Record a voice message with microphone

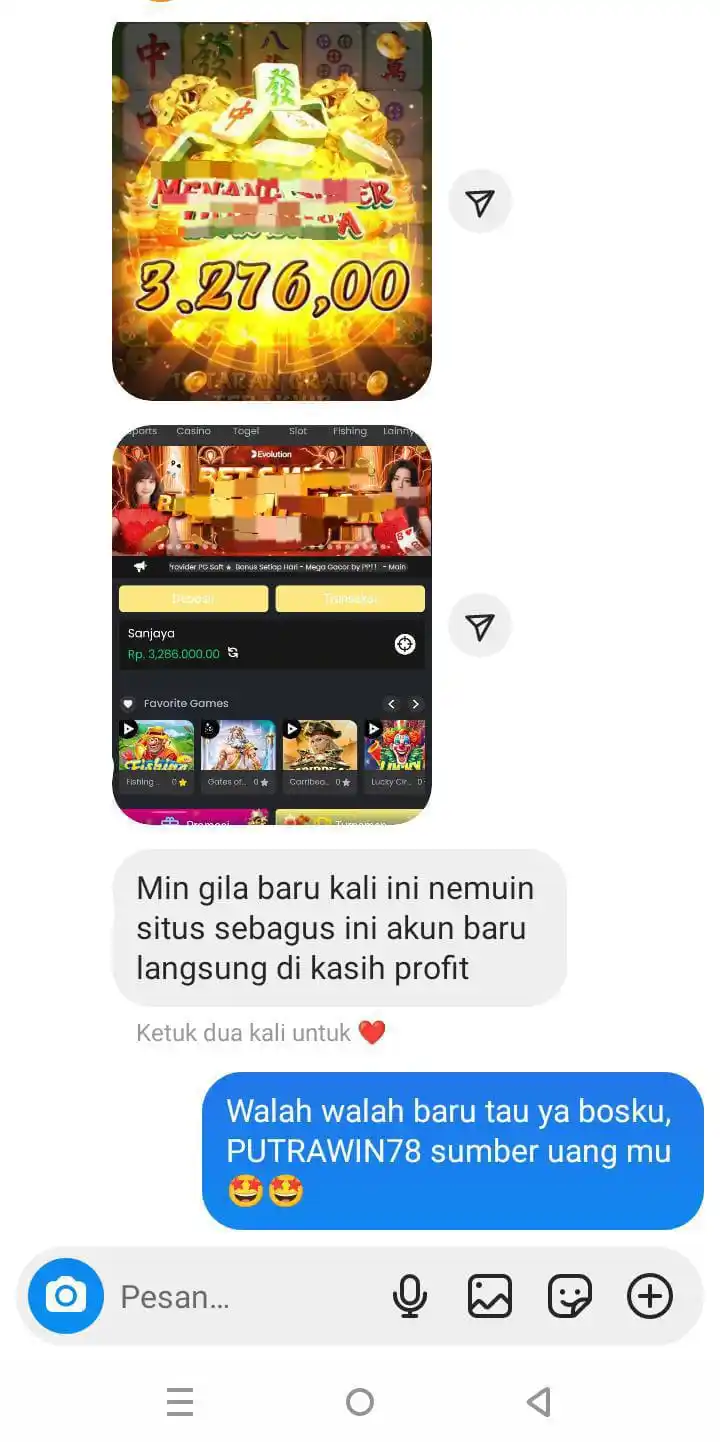[x=410, y=1297]
